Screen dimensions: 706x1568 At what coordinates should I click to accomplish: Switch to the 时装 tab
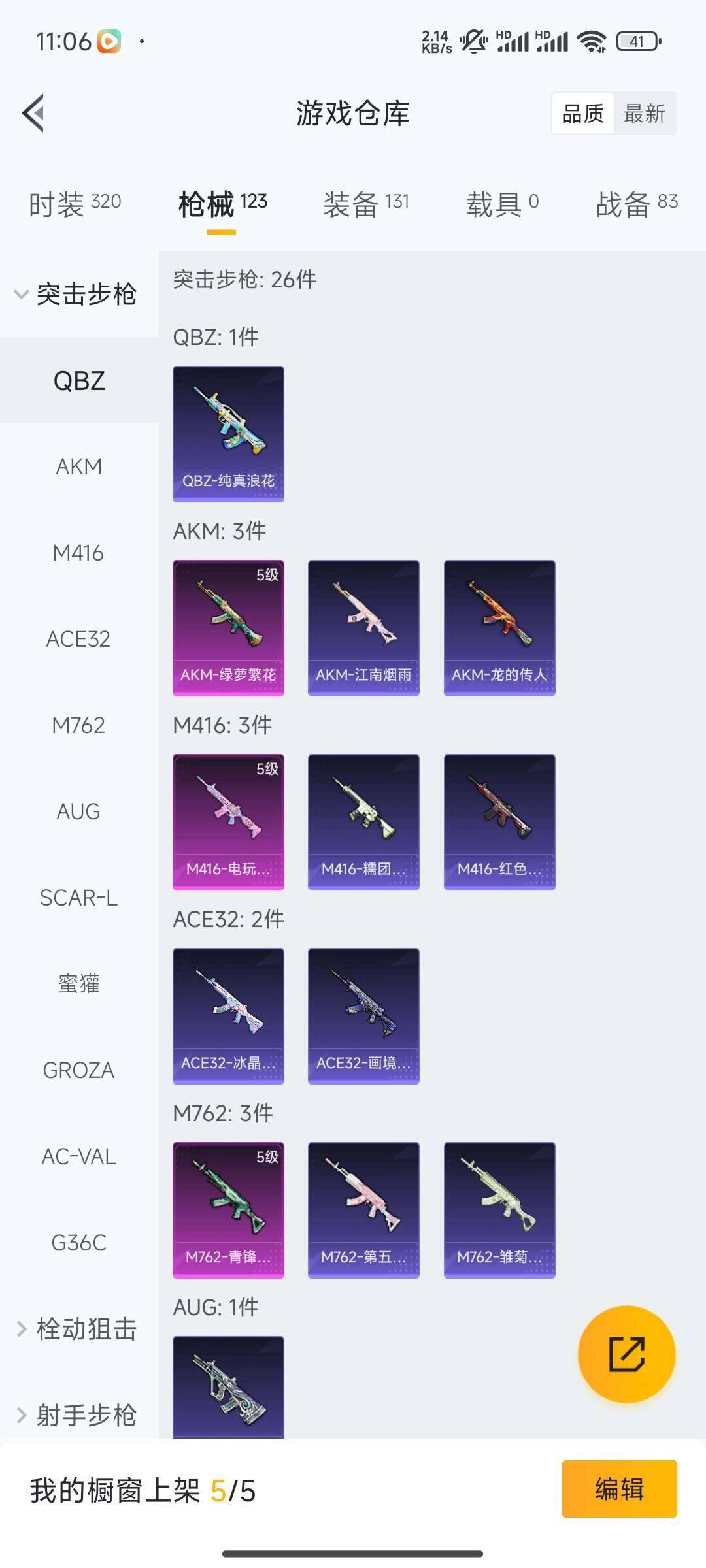[x=75, y=204]
